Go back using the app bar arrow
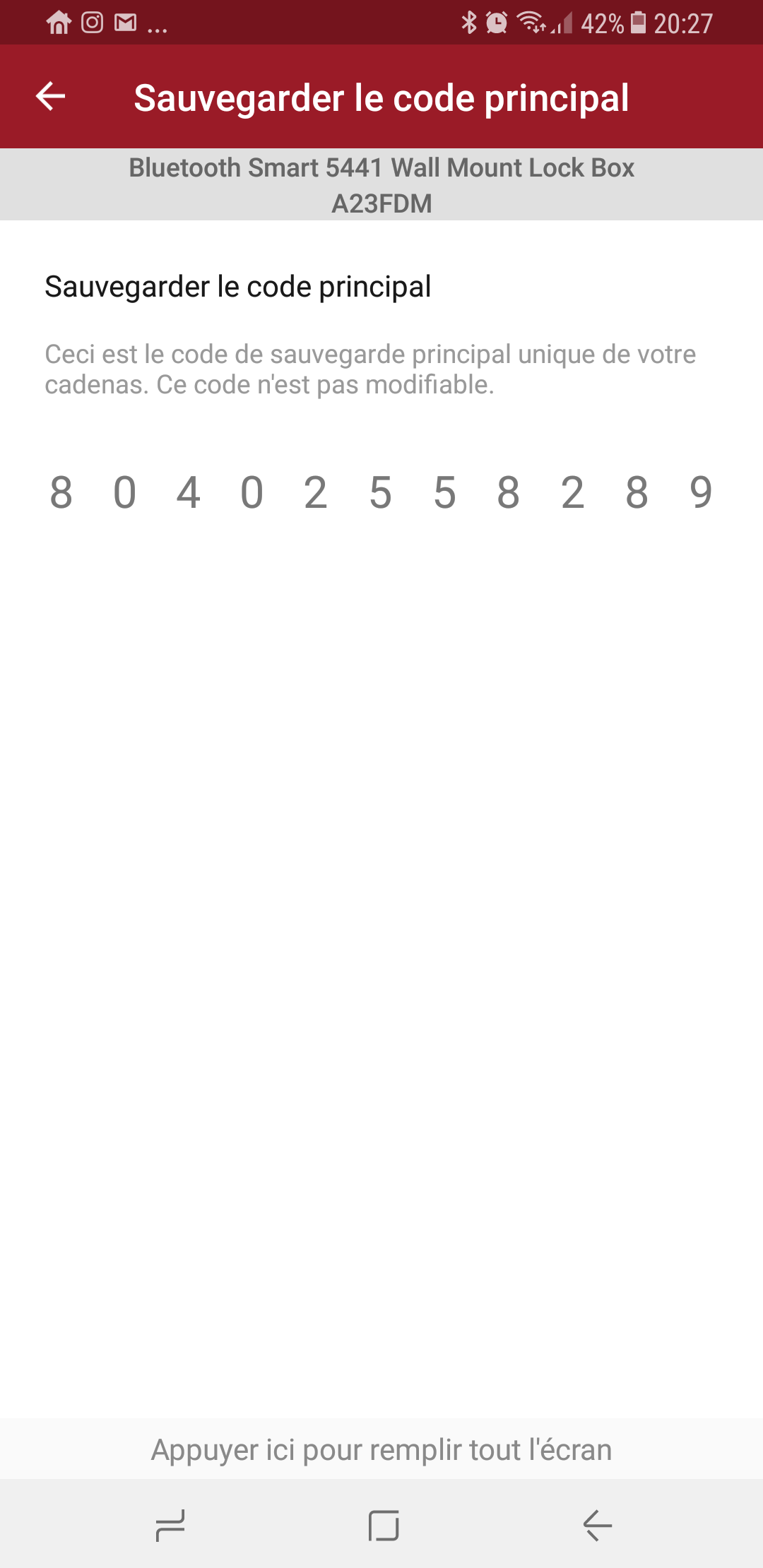Image resolution: width=763 pixels, height=1568 pixels. [50, 97]
